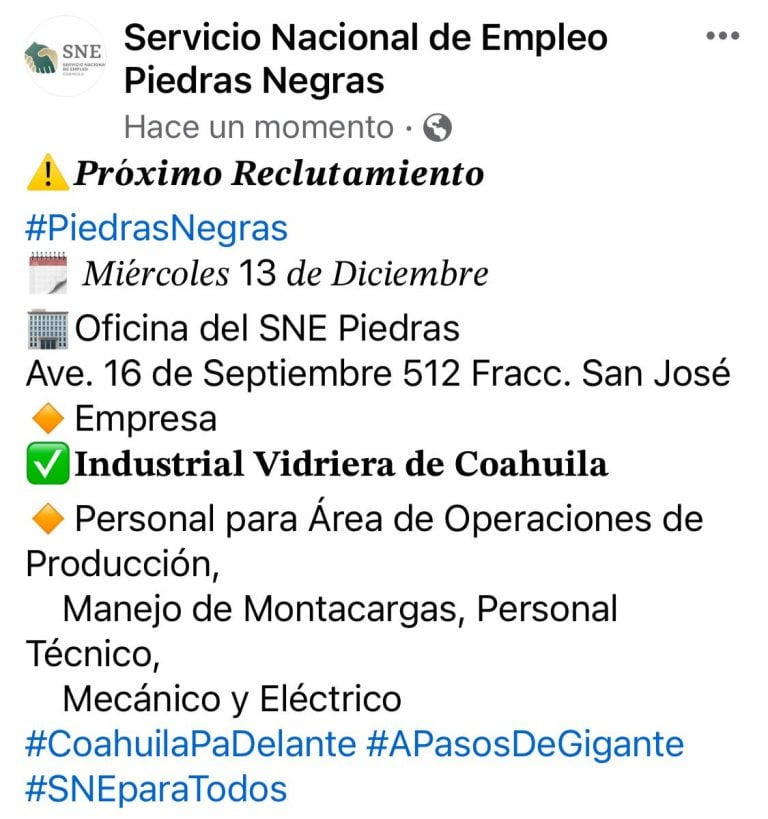Open the post's three-dot options menu

(722, 35)
